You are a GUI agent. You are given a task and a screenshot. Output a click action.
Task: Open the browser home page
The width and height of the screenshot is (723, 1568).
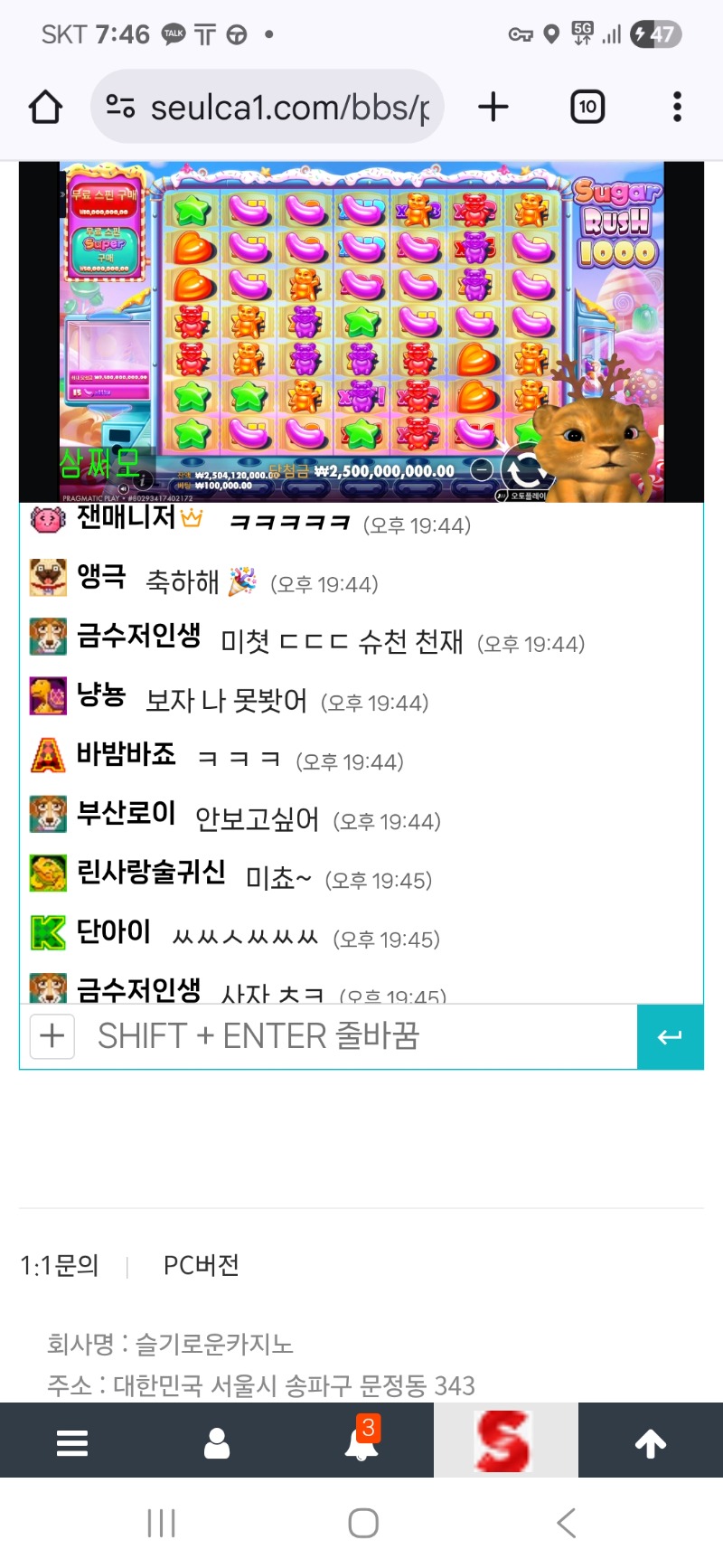point(45,108)
